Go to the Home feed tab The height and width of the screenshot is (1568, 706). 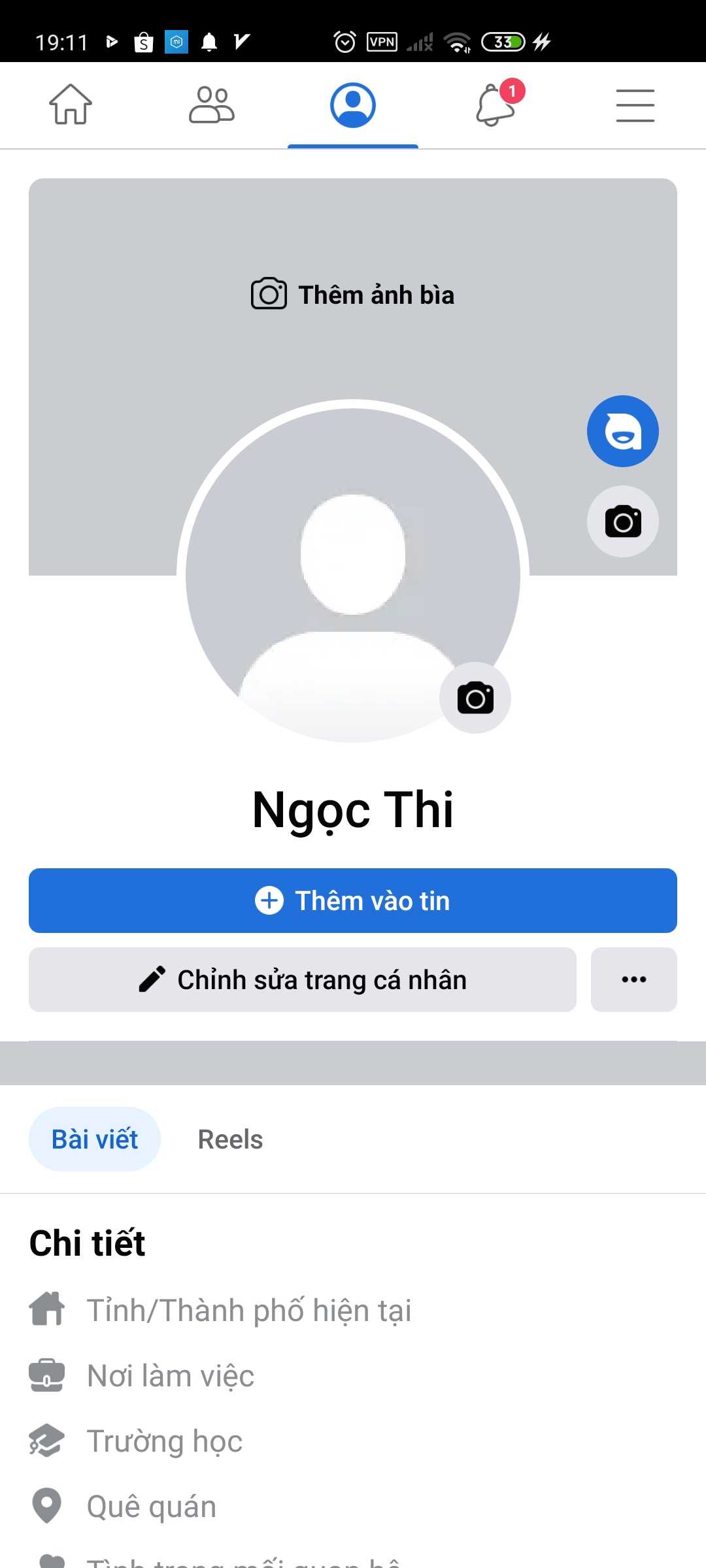click(x=71, y=105)
